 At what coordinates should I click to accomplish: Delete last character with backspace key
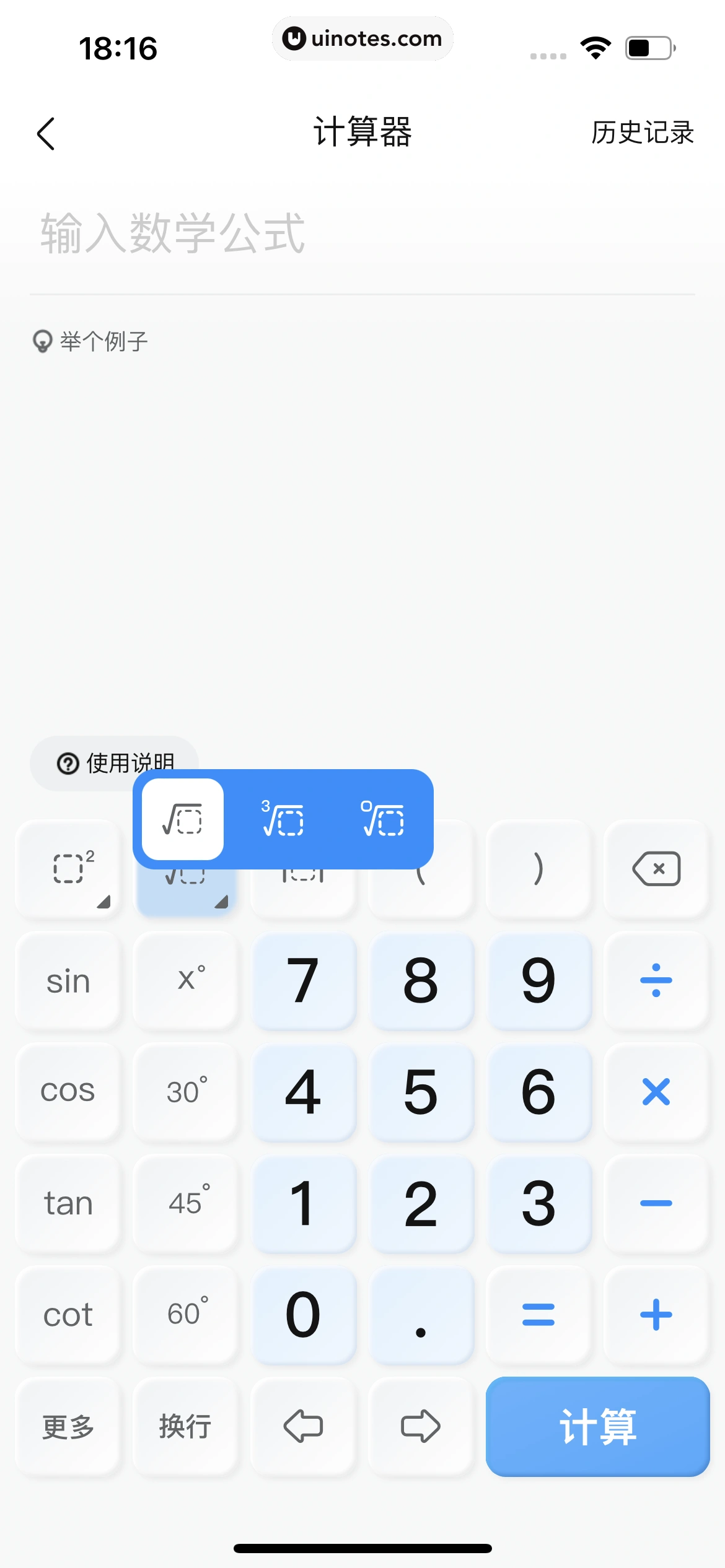pyautogui.click(x=656, y=869)
